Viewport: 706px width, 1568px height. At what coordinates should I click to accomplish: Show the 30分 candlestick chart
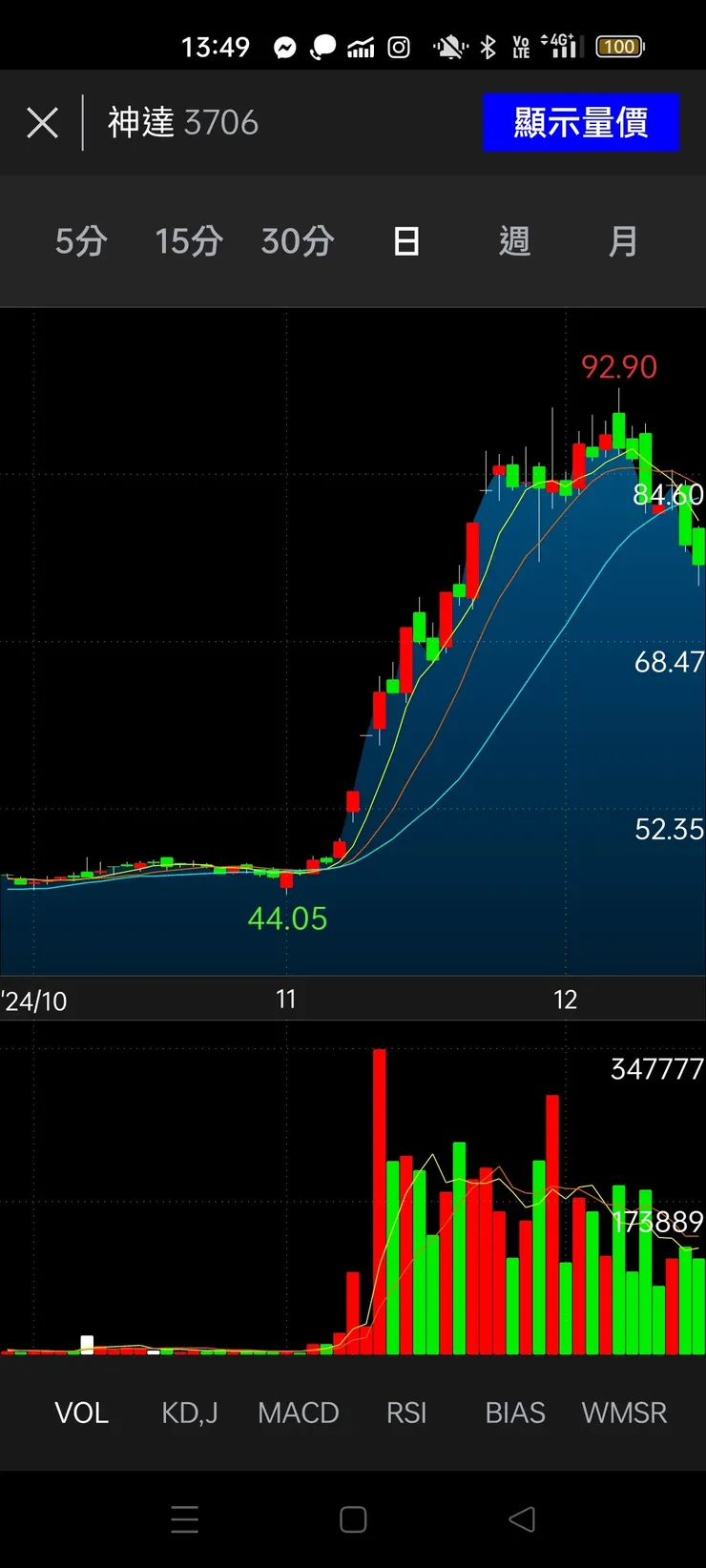click(x=298, y=241)
